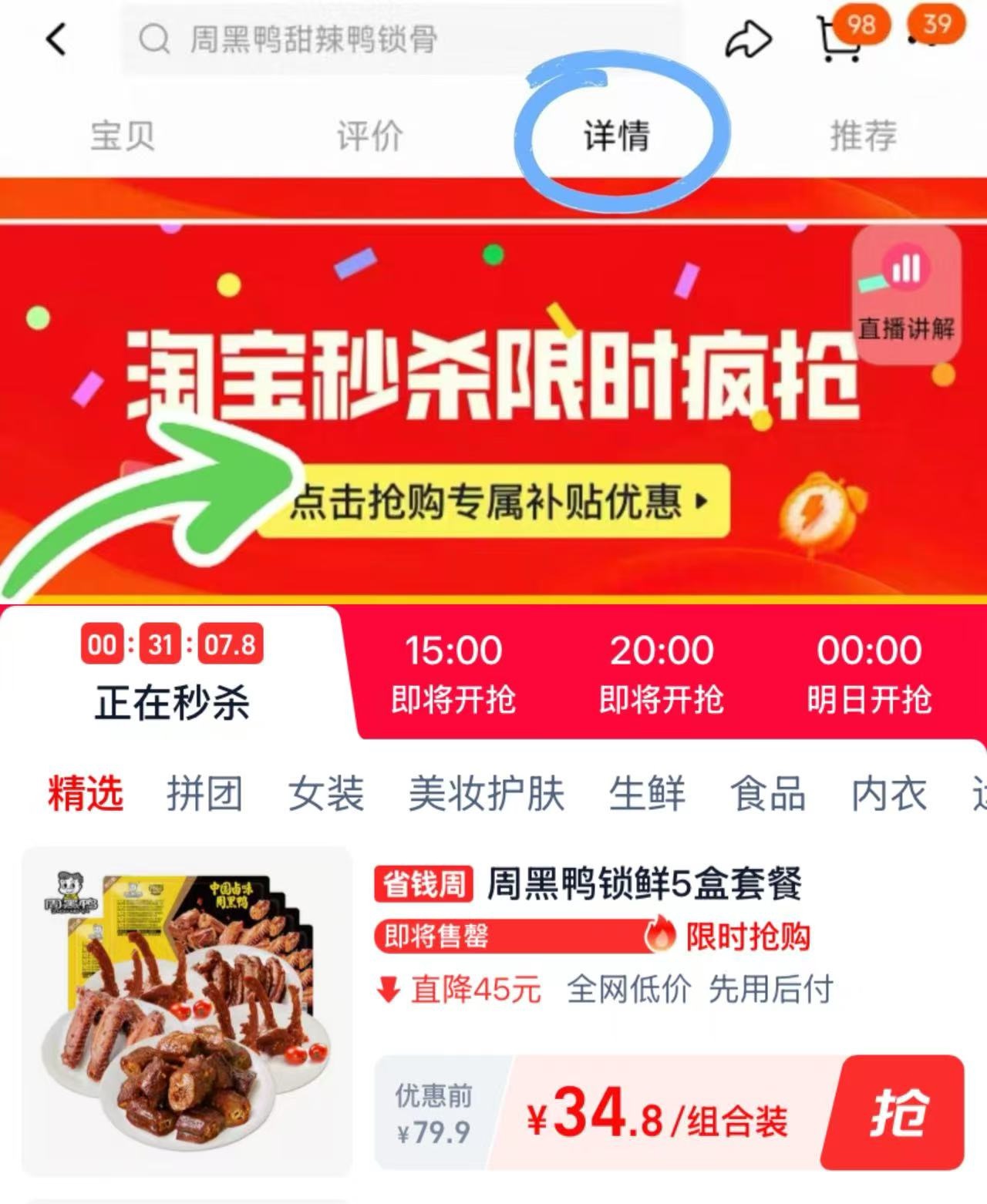This screenshot has width=987, height=1204.
Task: Switch to the 美妆护肤 category
Action: 486,794
